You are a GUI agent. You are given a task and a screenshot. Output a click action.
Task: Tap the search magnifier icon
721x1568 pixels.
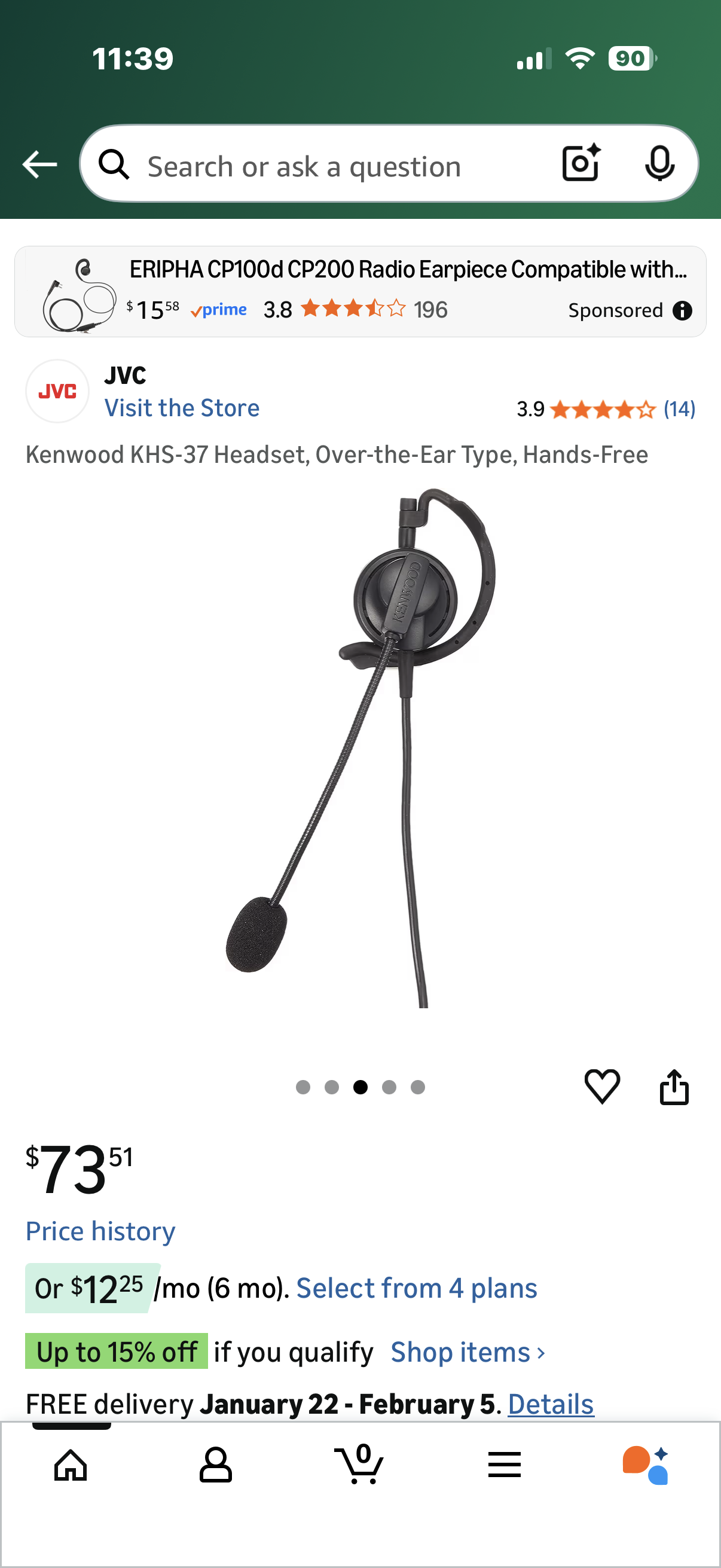pyautogui.click(x=114, y=164)
